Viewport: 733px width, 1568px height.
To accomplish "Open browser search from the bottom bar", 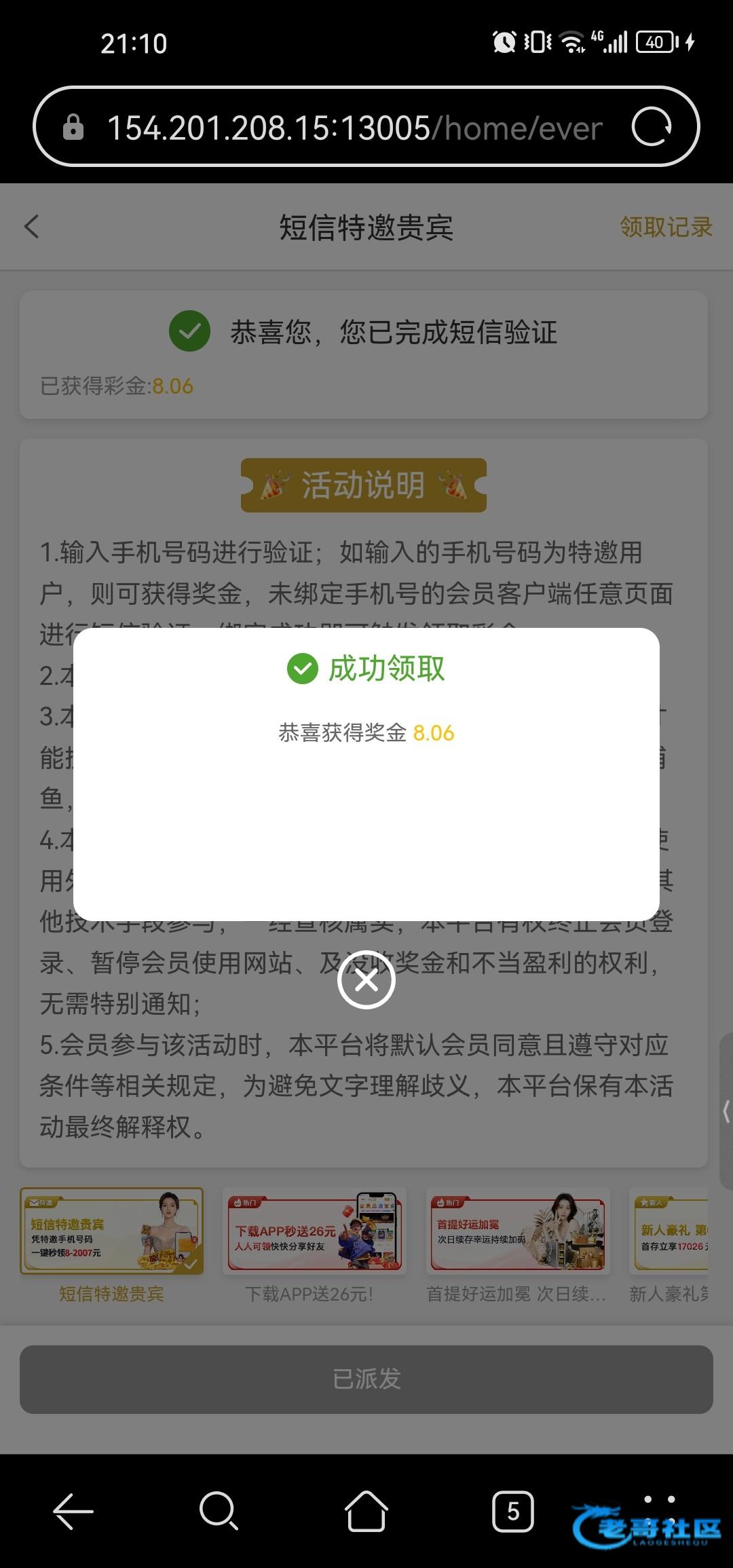I will pos(219,1512).
